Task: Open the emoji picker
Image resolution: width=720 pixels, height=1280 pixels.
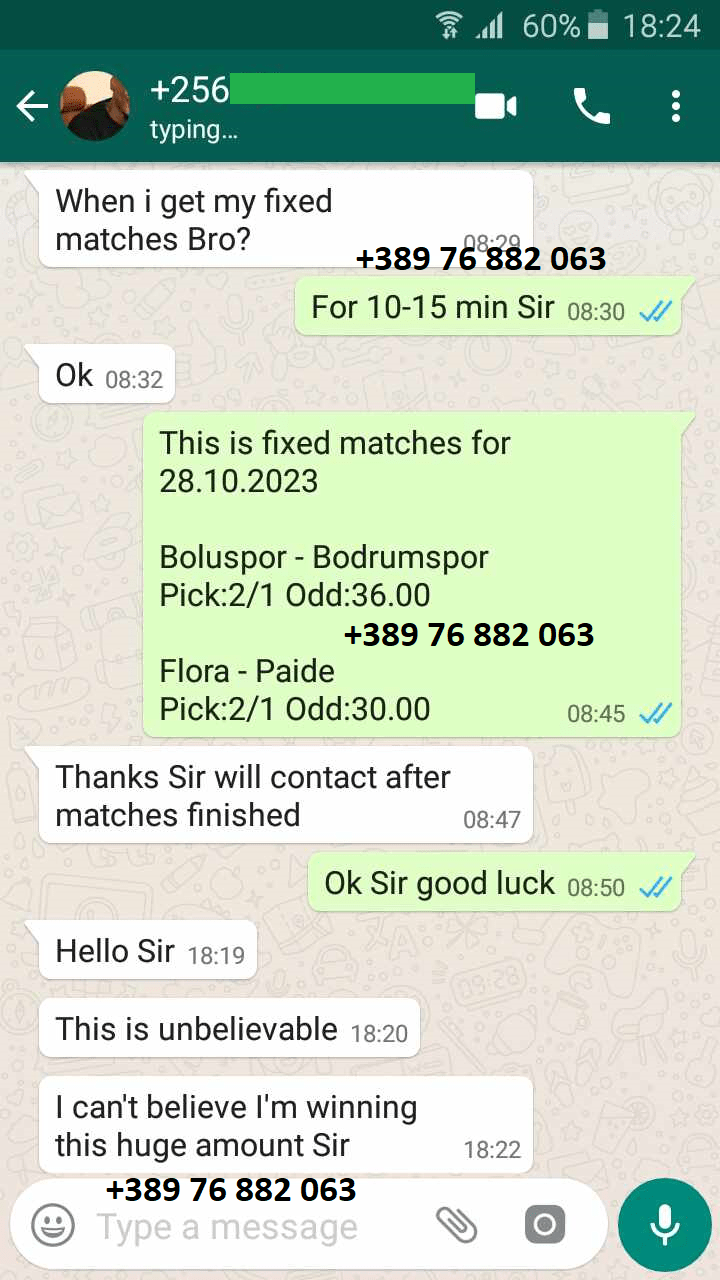Action: [53, 1225]
